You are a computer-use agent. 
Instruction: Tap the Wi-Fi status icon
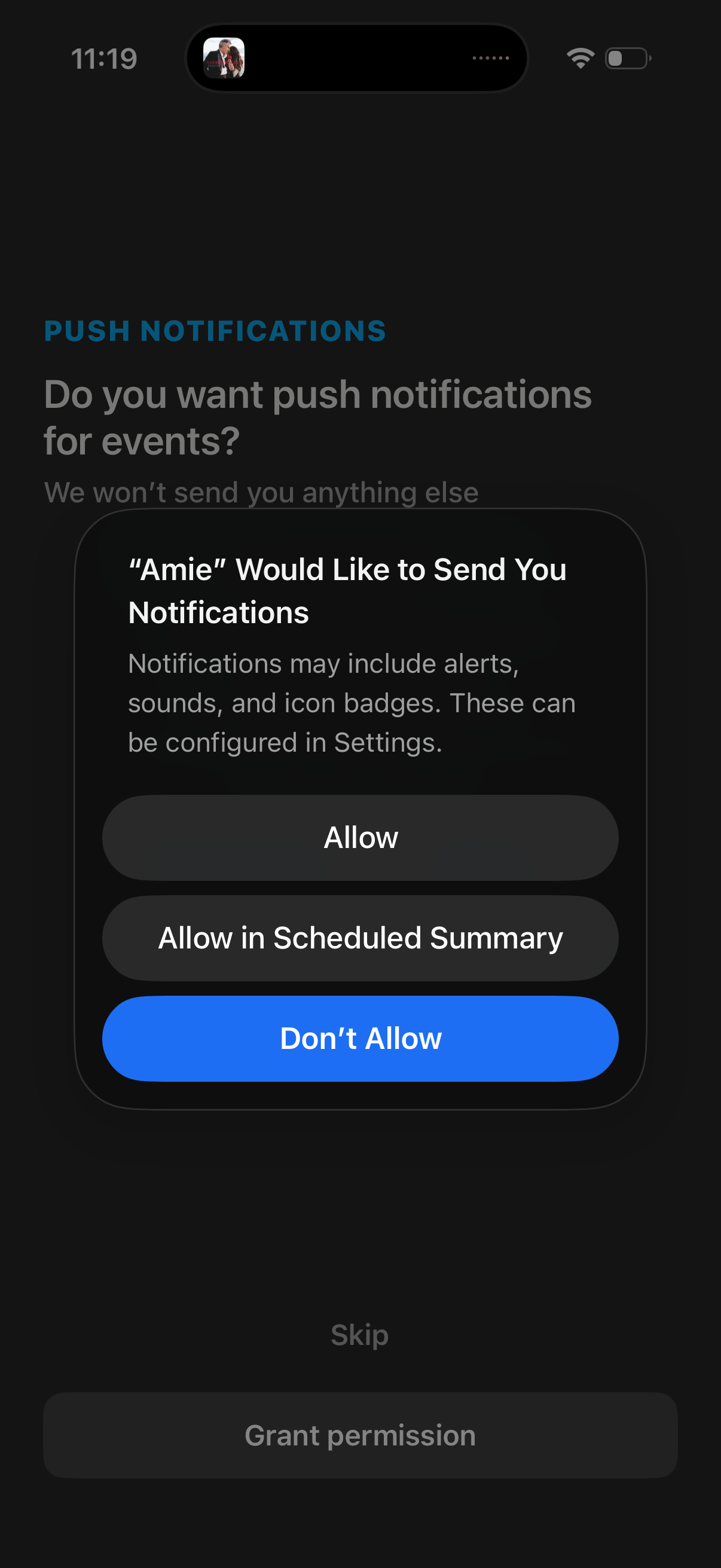[x=579, y=57]
